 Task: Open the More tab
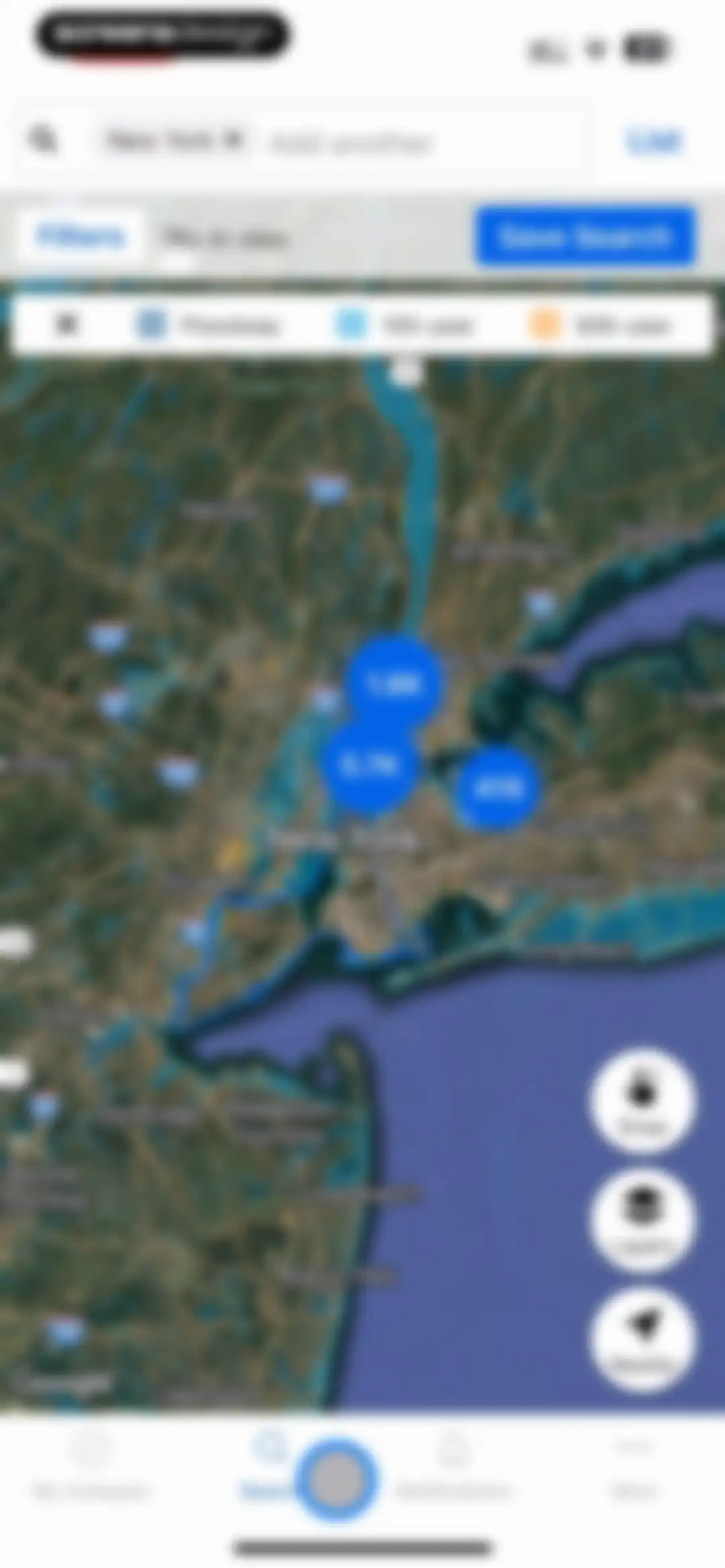pos(632,1467)
